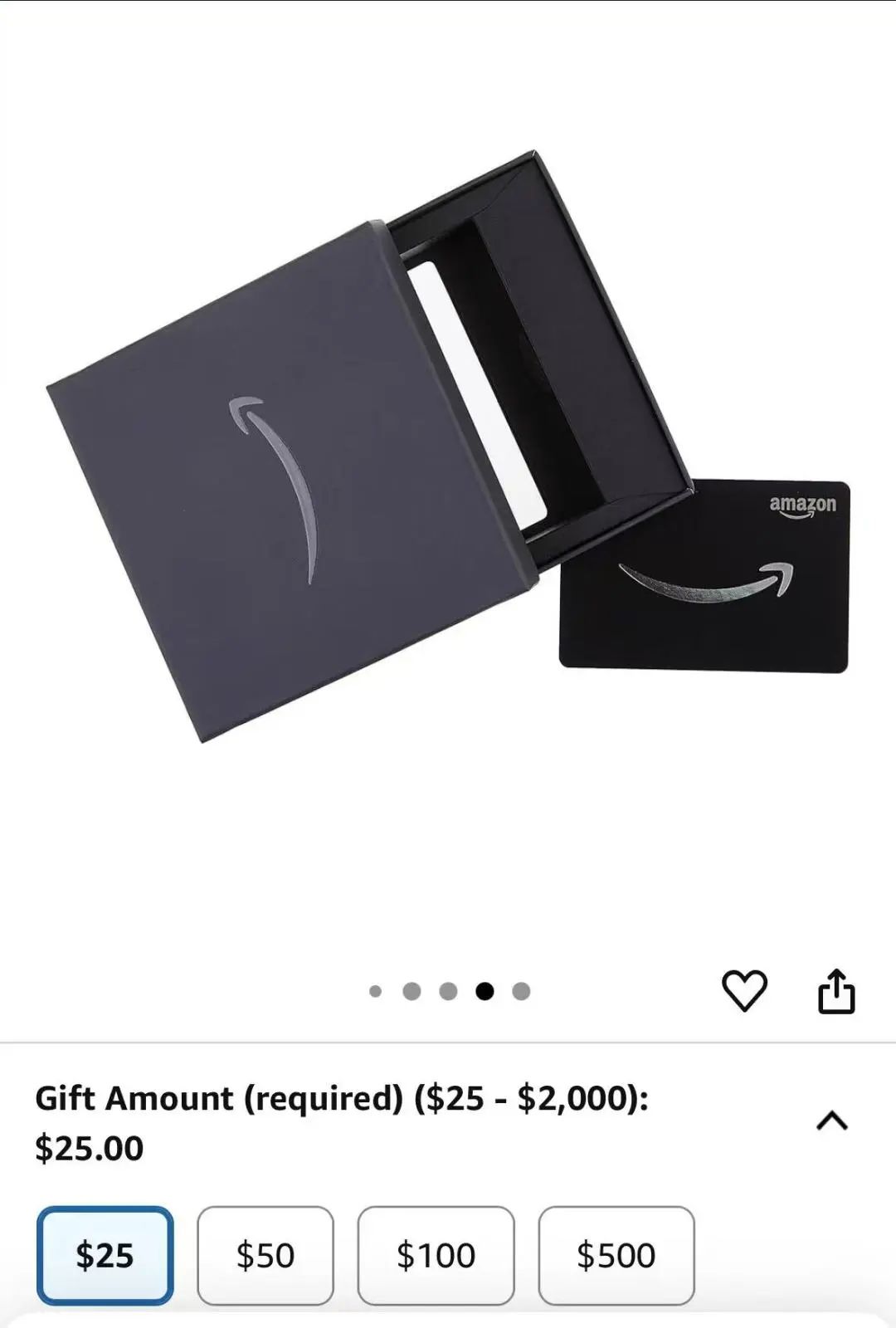Viewport: 896px width, 1328px height.
Task: Open the gift card product image
Action: pos(448,448)
